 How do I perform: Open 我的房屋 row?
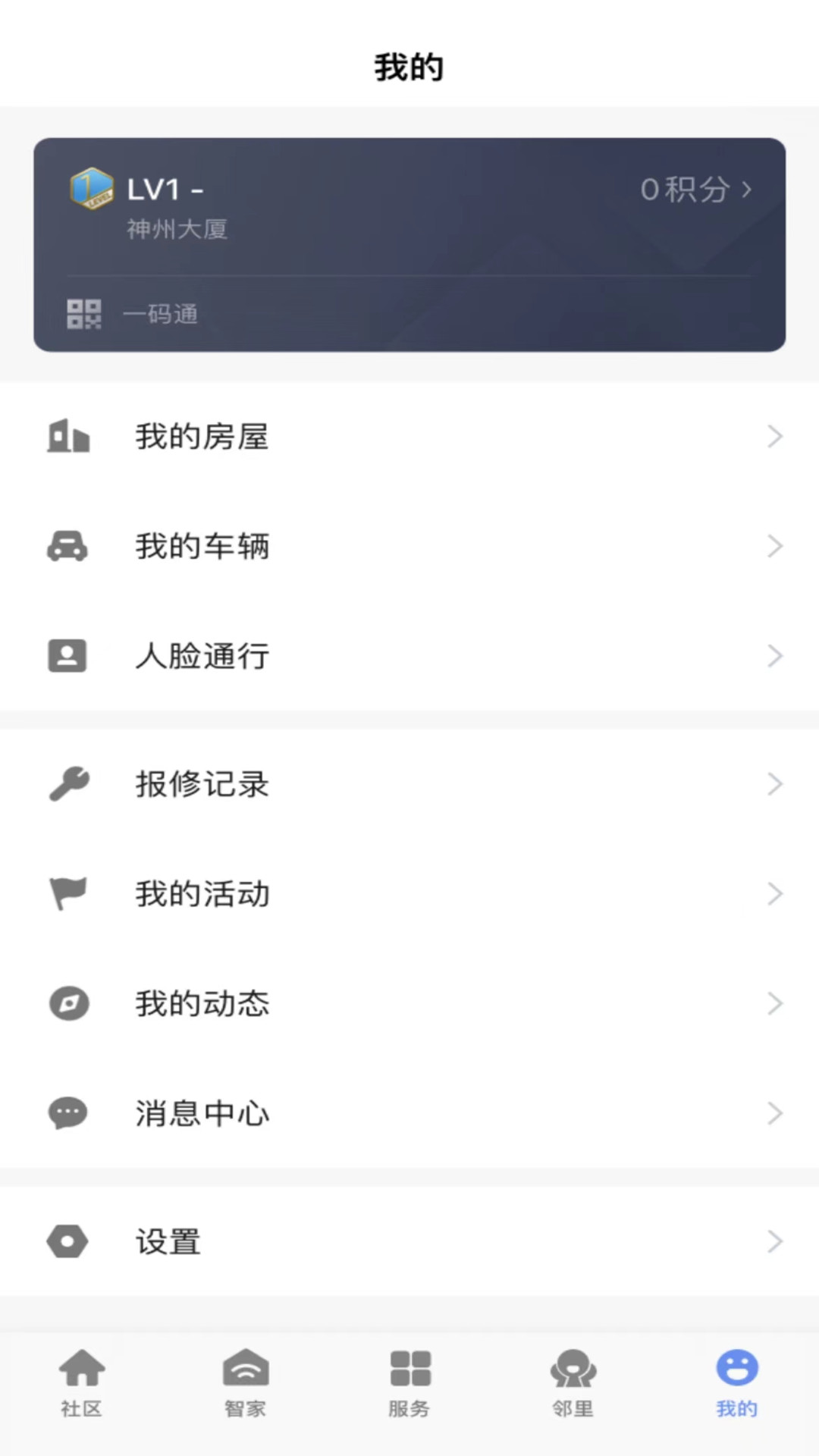(409, 437)
